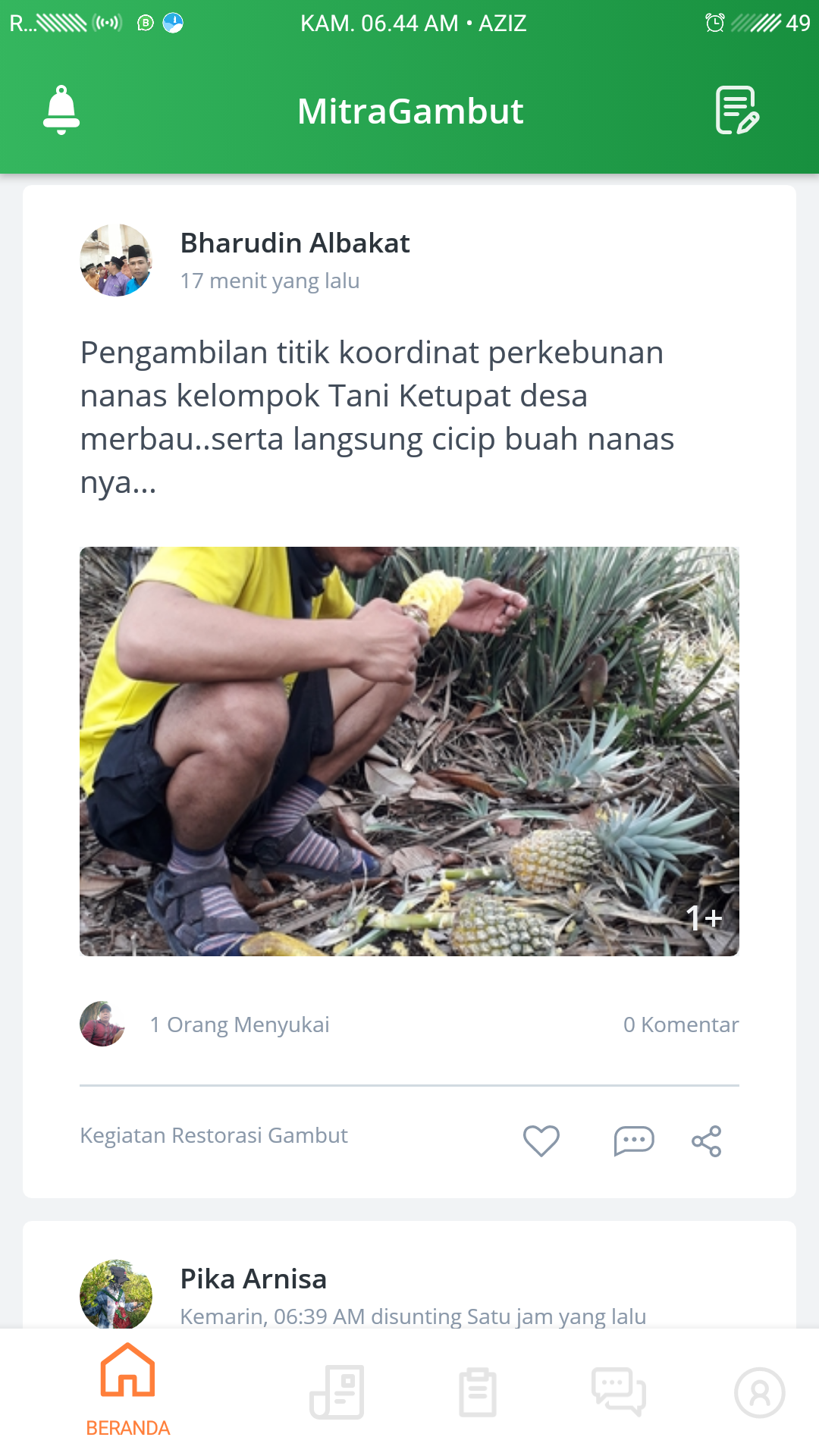Open the 0 Komentar comments
819x1456 pixels.
(x=680, y=1025)
